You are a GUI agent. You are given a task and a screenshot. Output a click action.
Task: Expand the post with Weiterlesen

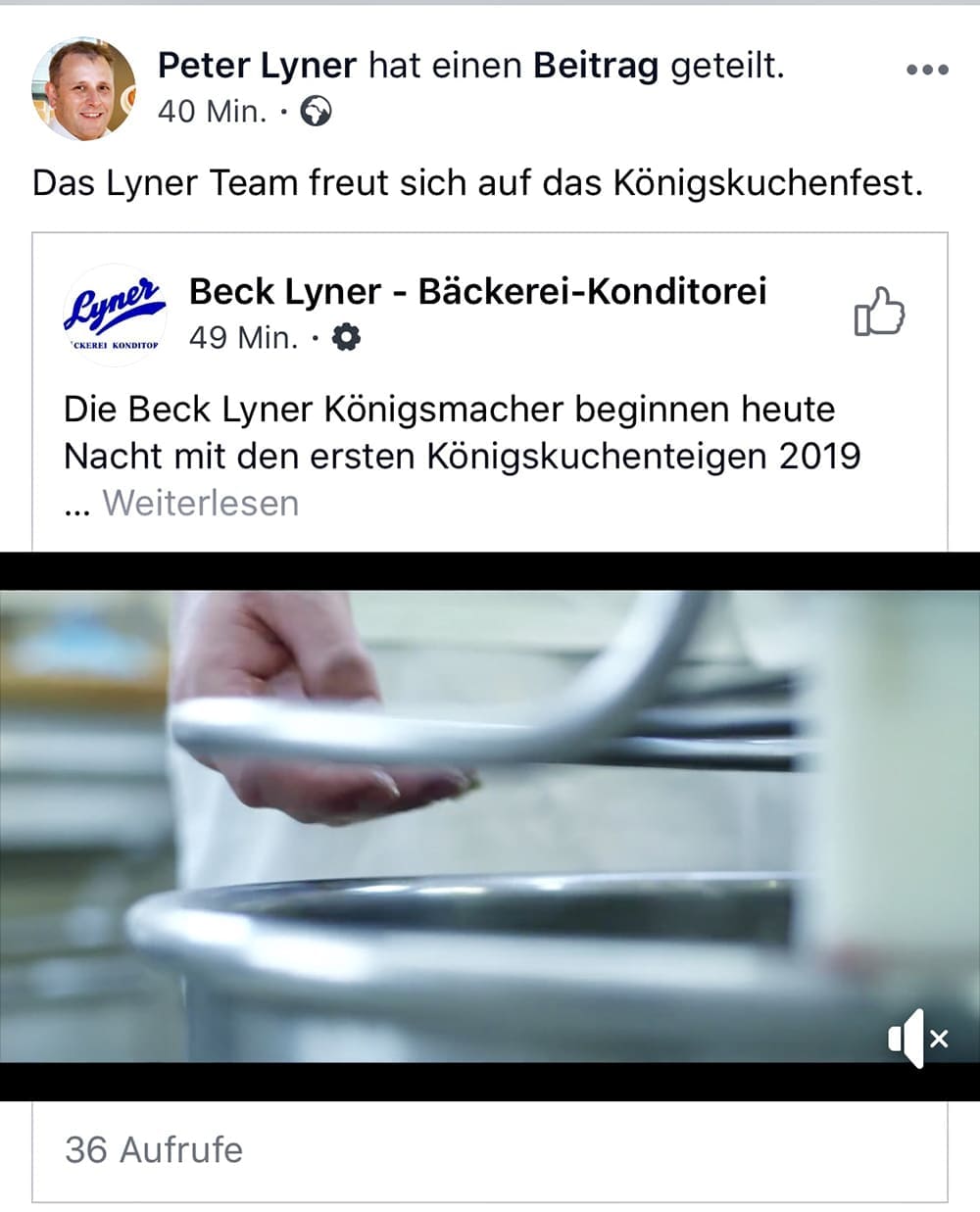[201, 503]
